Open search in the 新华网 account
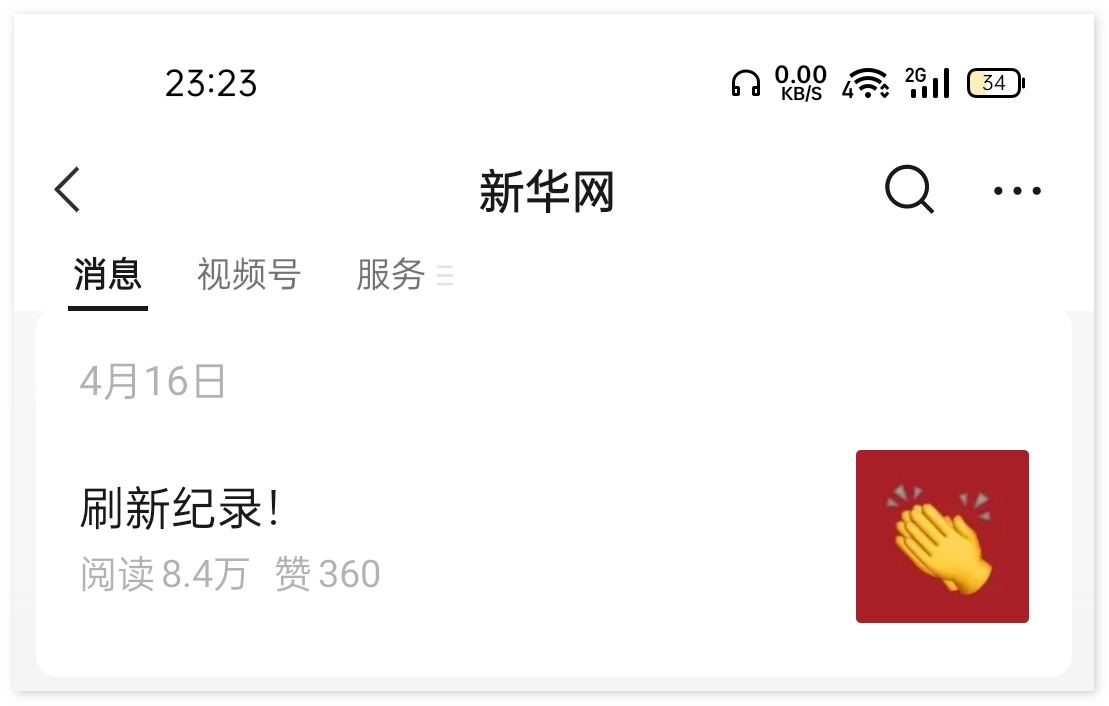The width and height of the screenshot is (1109, 706). point(909,190)
